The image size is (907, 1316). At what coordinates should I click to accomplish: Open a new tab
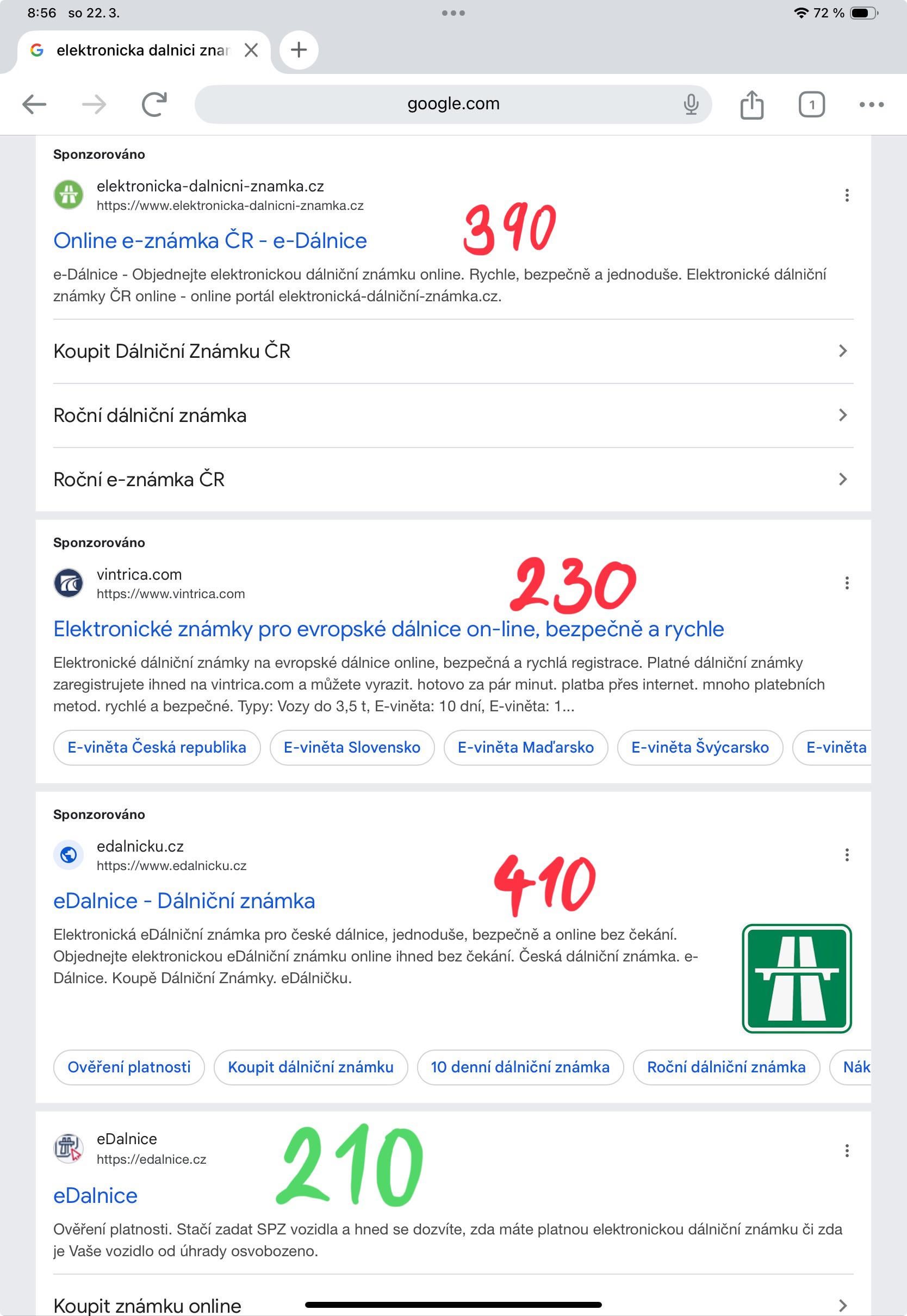click(299, 50)
